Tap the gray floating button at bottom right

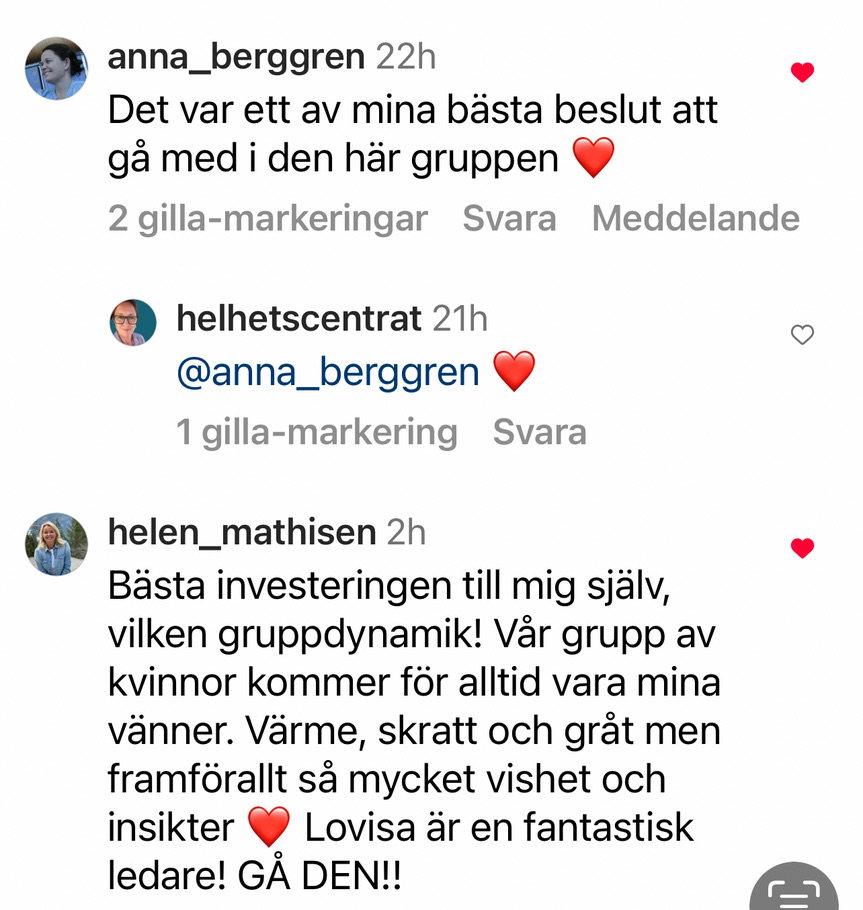tap(795, 888)
